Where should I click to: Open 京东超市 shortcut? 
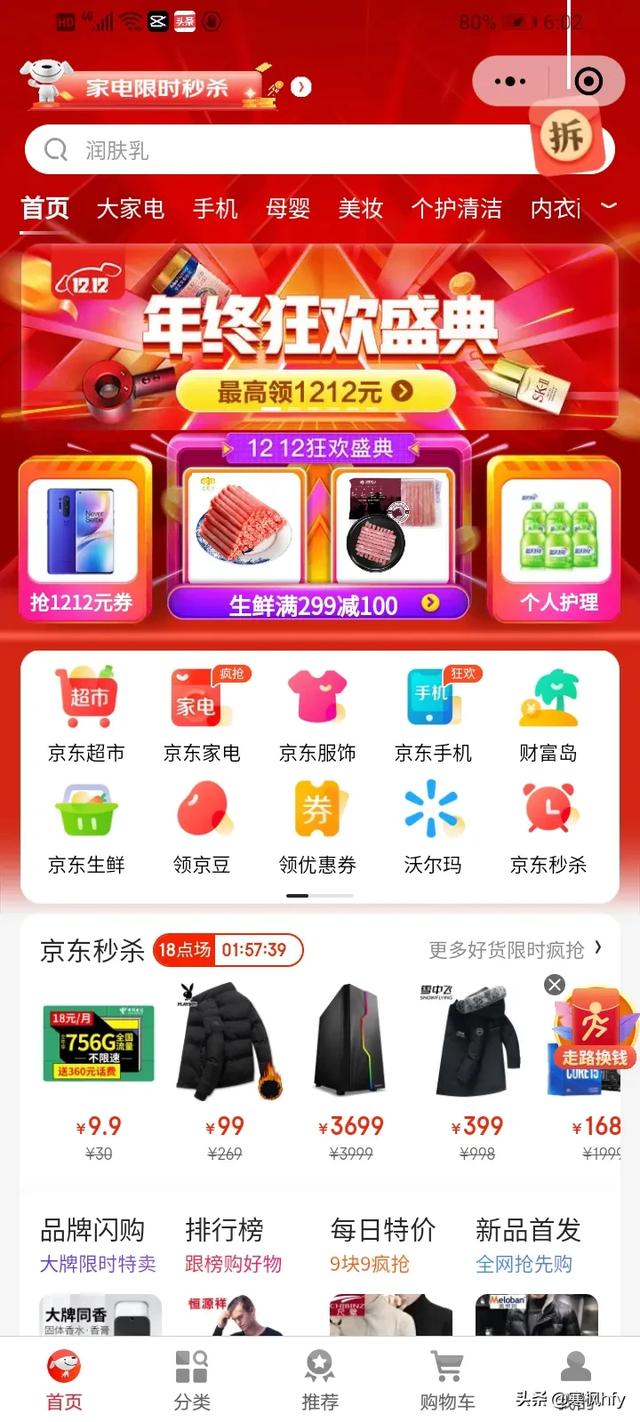click(87, 714)
